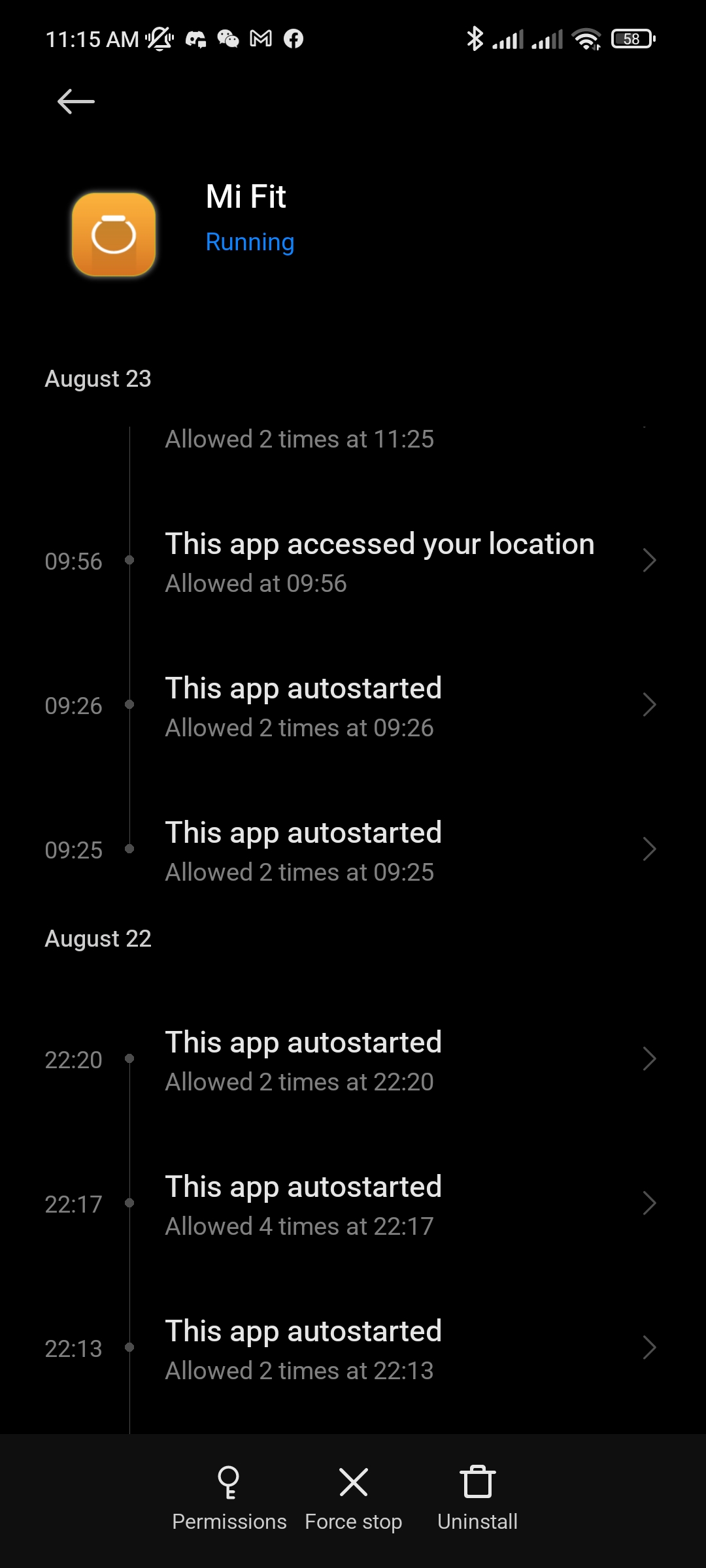Screen dimensions: 706x1568
Task: Open the 09:26 autostart entry
Action: [353, 706]
